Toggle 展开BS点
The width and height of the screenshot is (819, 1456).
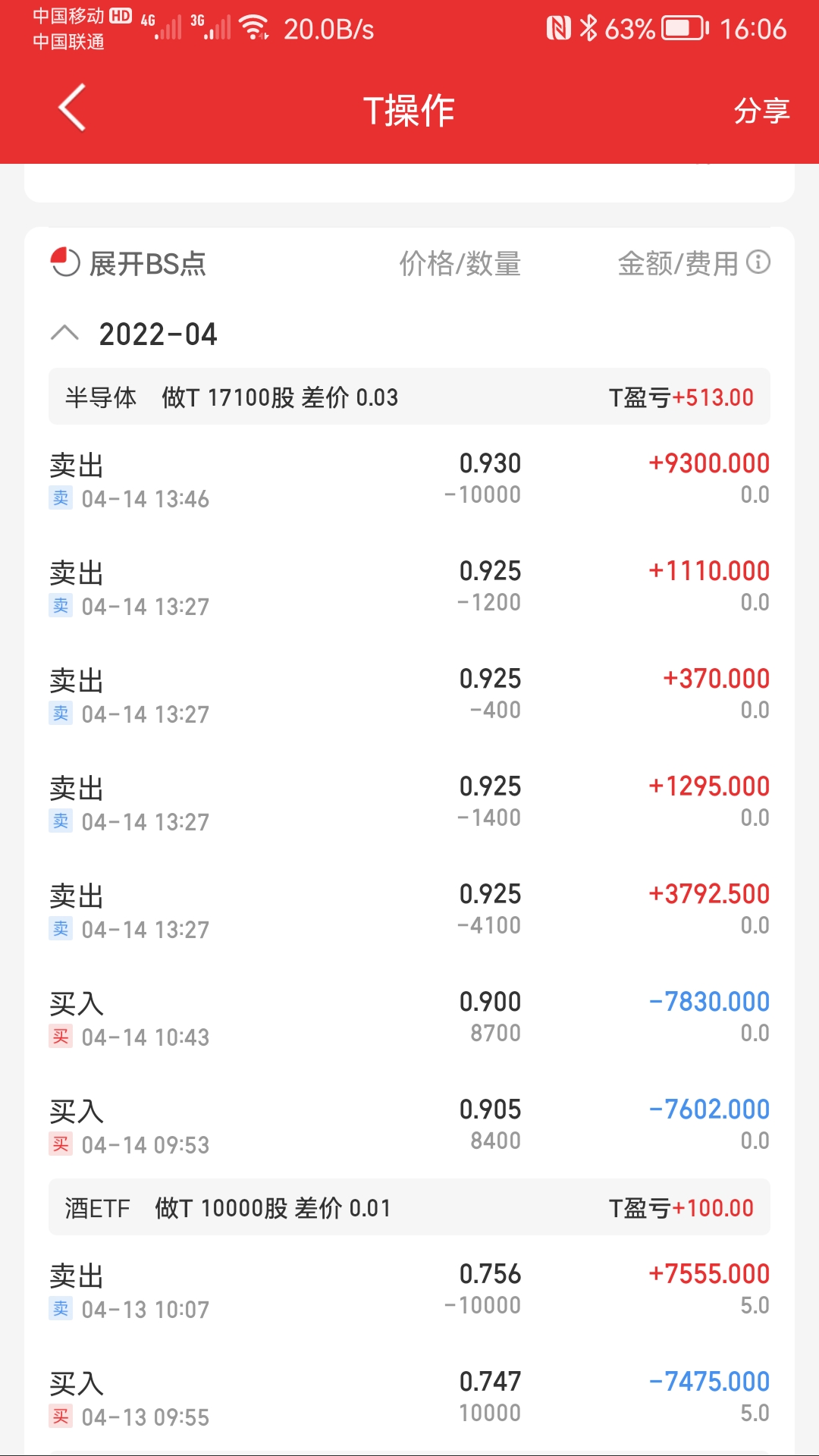coord(128,264)
